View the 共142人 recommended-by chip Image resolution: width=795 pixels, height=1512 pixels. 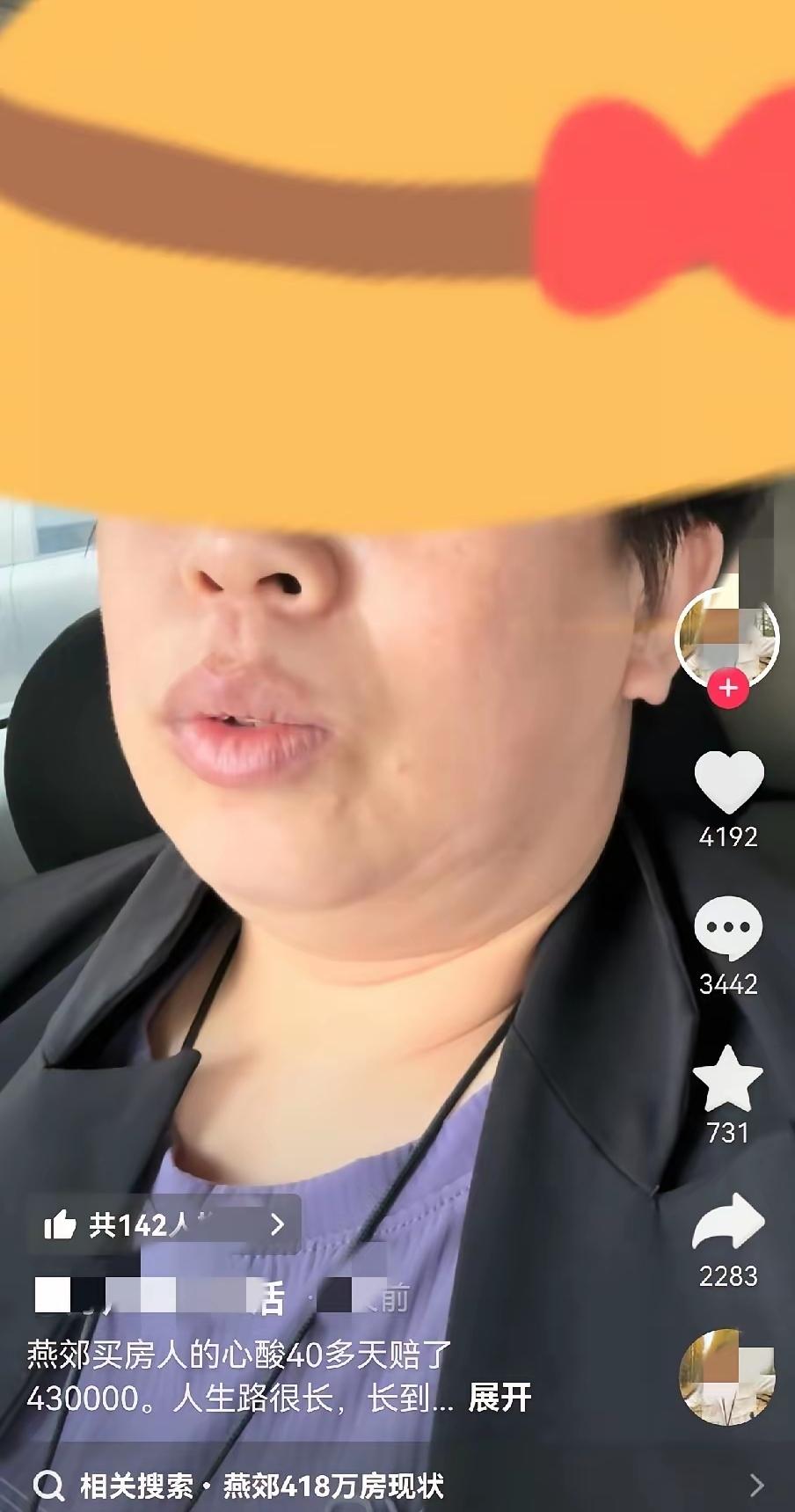tap(165, 1223)
